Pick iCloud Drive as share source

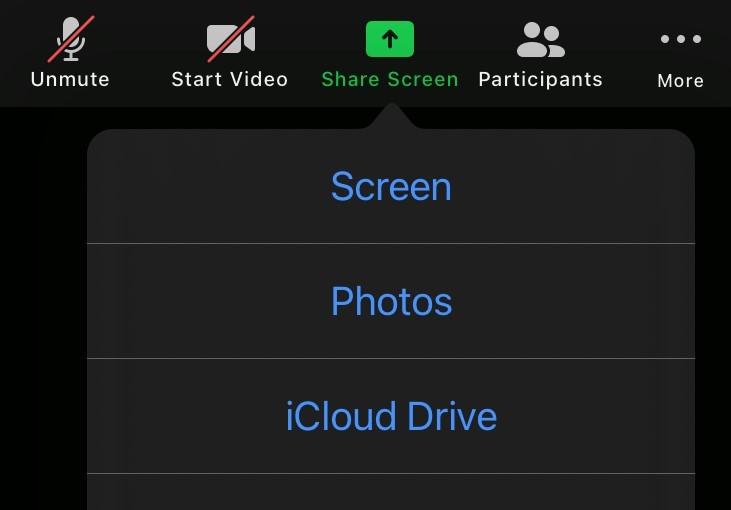coord(391,416)
